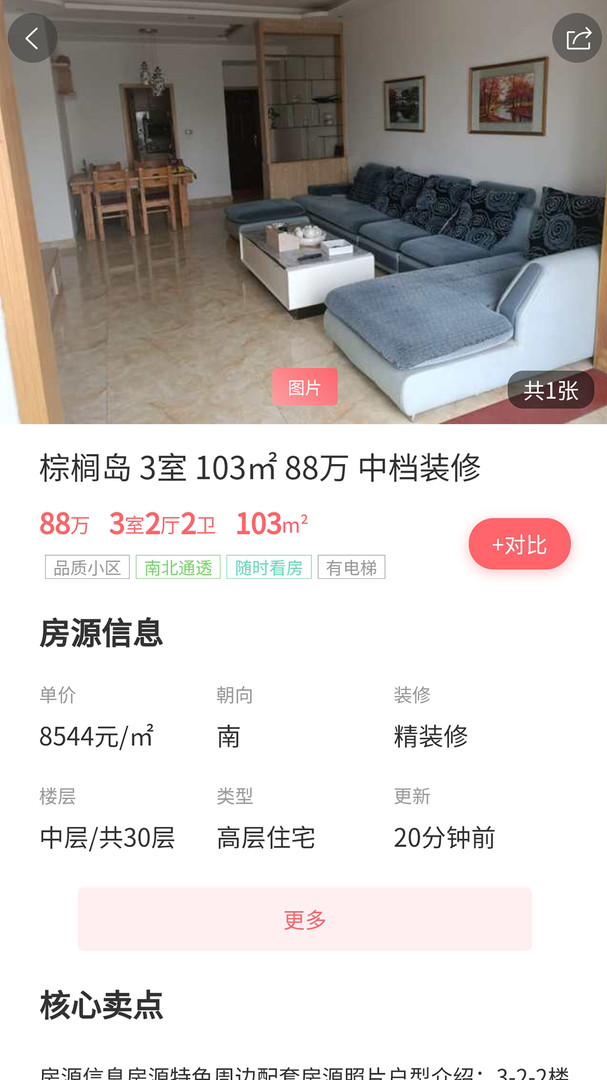Add this listing to comparison with +对比
Image resolution: width=607 pixels, height=1080 pixels.
pyautogui.click(x=519, y=544)
